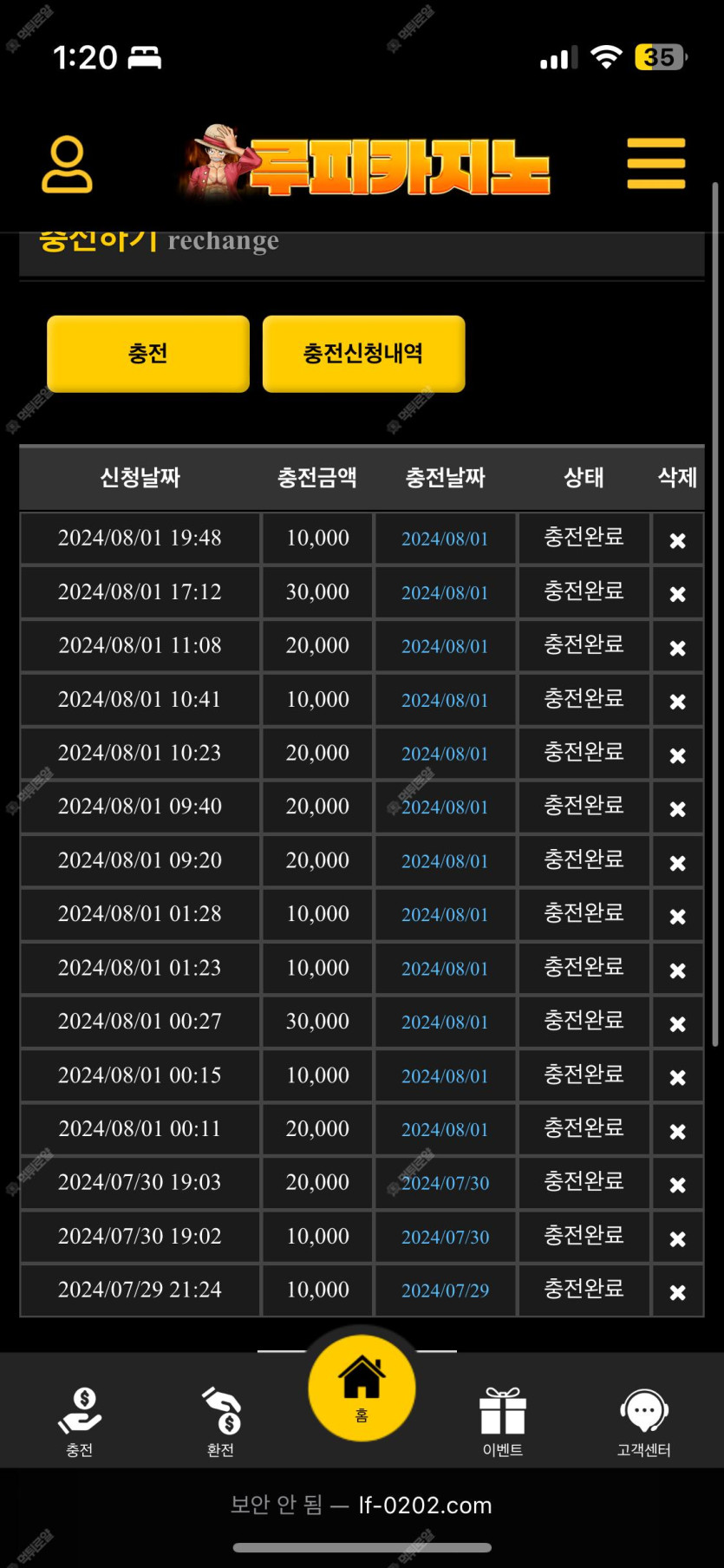Delete the 2024/07/29 21:24 record
Viewport: 724px width, 1568px height.
pyautogui.click(x=677, y=1292)
